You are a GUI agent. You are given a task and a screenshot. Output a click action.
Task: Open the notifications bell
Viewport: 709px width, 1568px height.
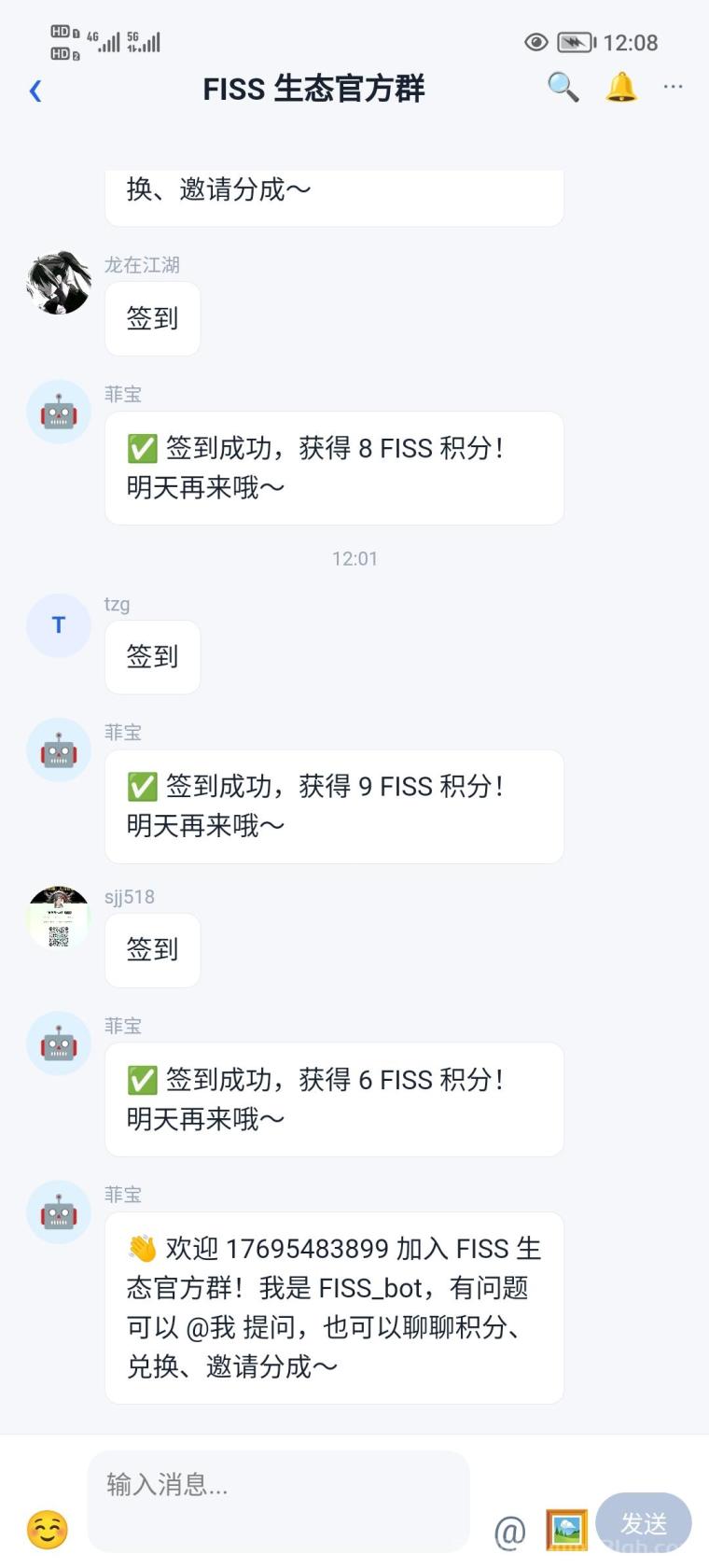(621, 87)
